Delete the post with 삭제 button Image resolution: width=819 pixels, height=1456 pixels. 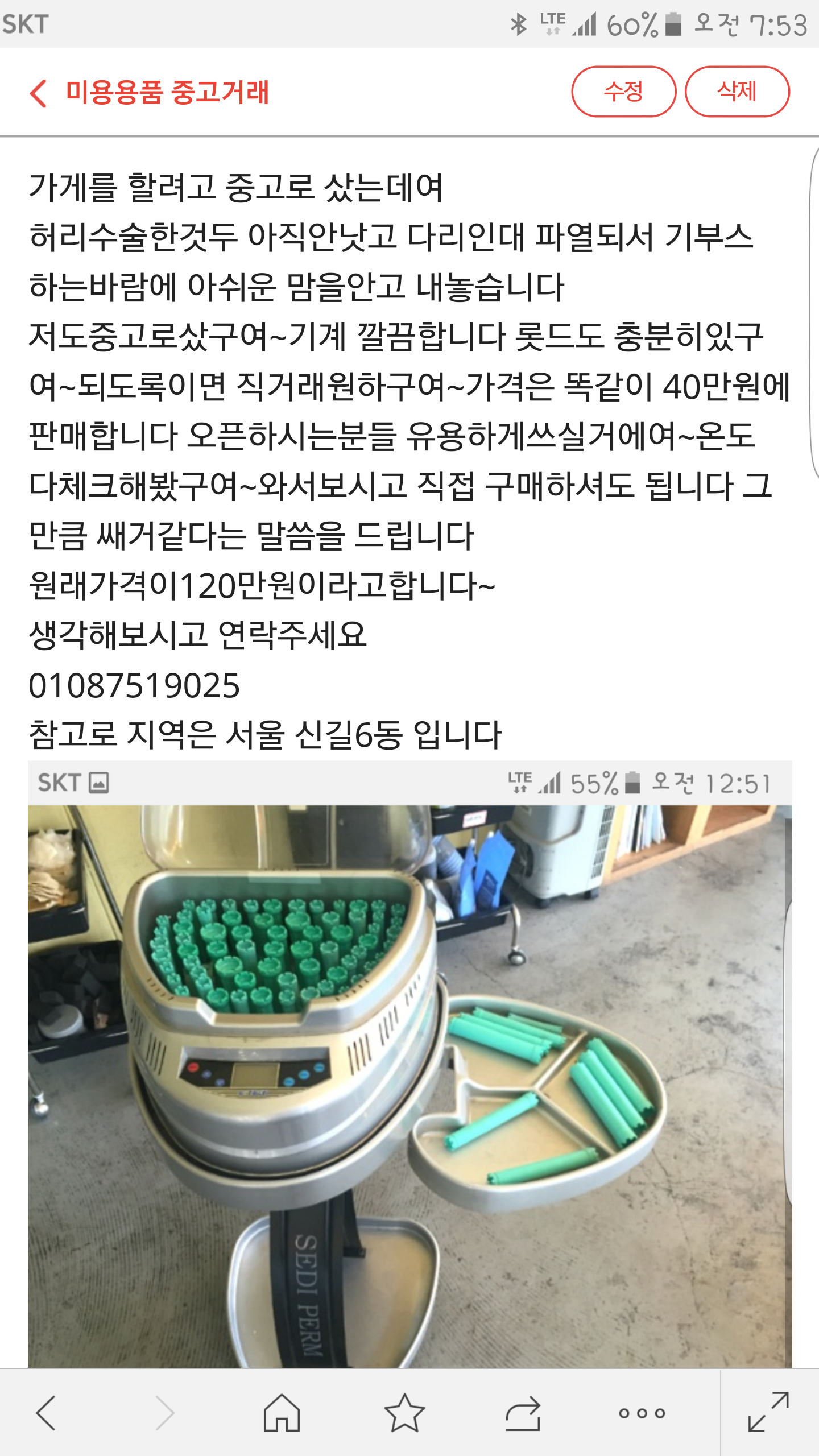[x=737, y=92]
